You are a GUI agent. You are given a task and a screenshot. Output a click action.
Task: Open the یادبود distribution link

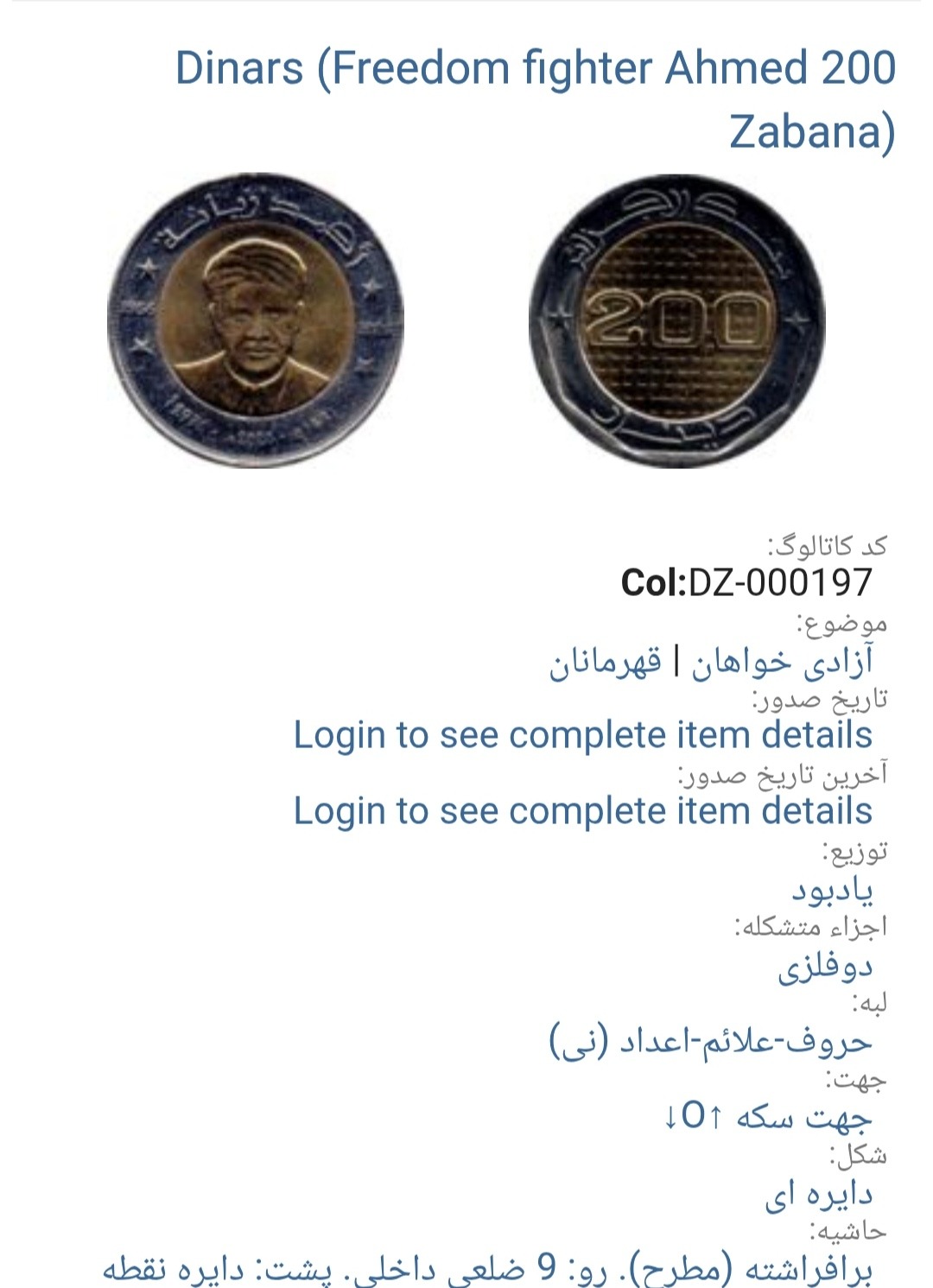point(832,890)
